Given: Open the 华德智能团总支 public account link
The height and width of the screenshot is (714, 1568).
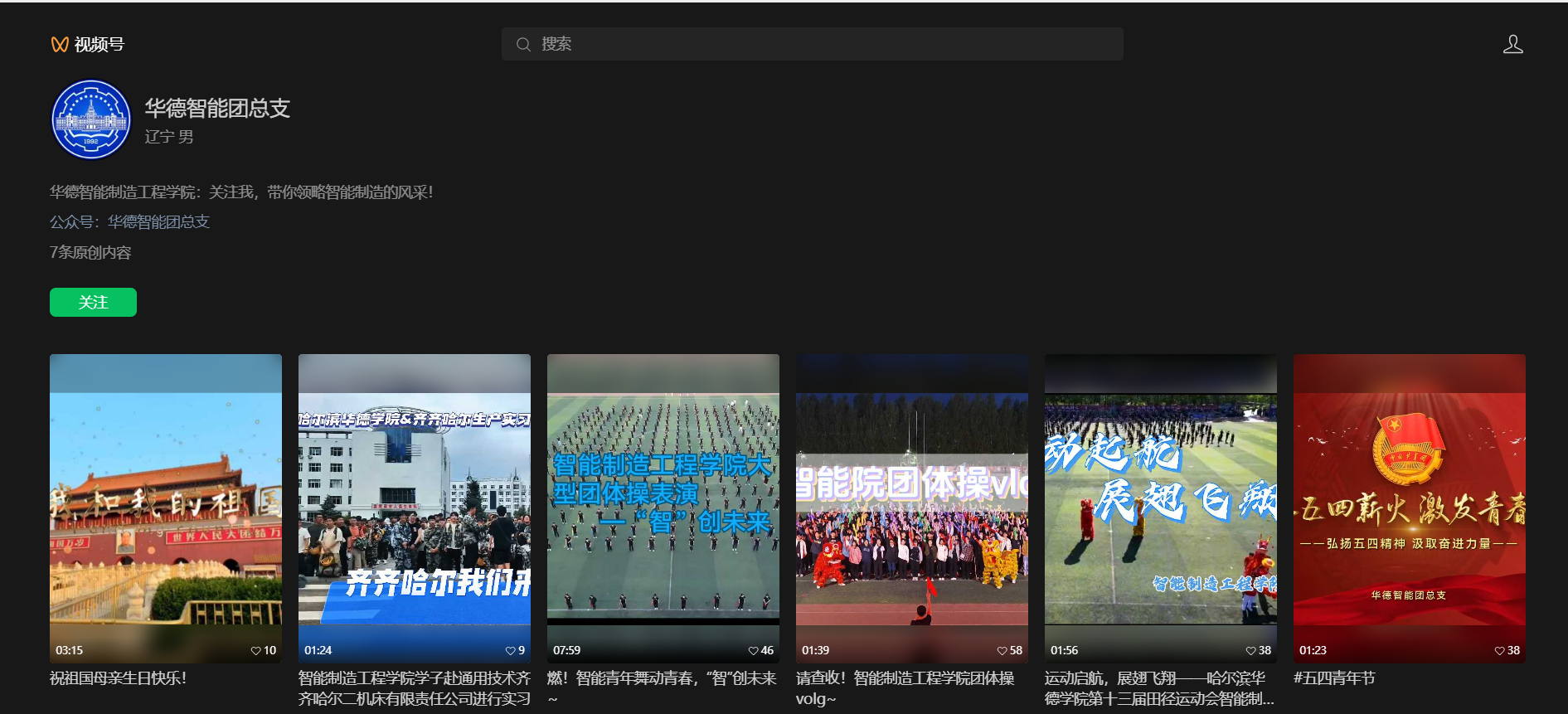Looking at the screenshot, I should click(x=158, y=222).
